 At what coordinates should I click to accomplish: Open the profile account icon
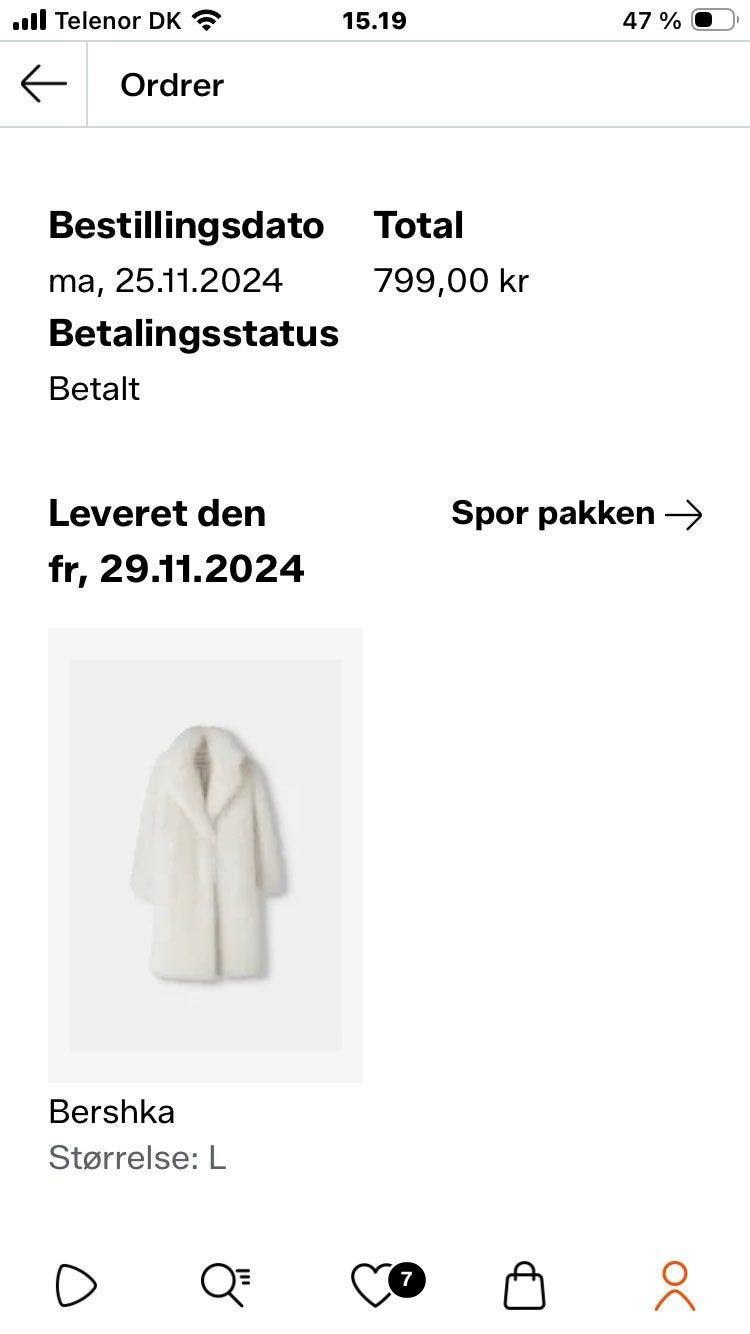pos(674,1283)
